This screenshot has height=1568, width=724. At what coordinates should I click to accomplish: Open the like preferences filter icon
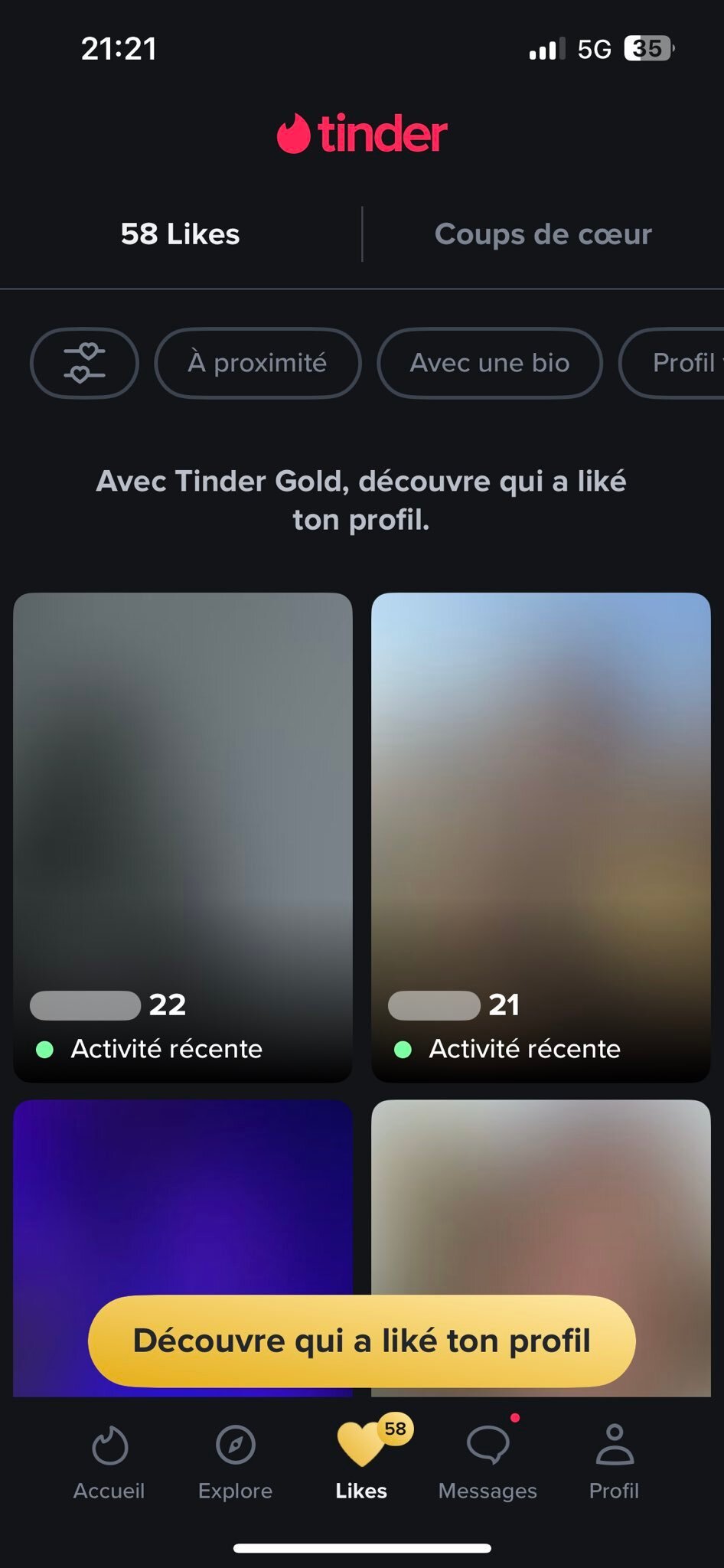click(x=84, y=363)
